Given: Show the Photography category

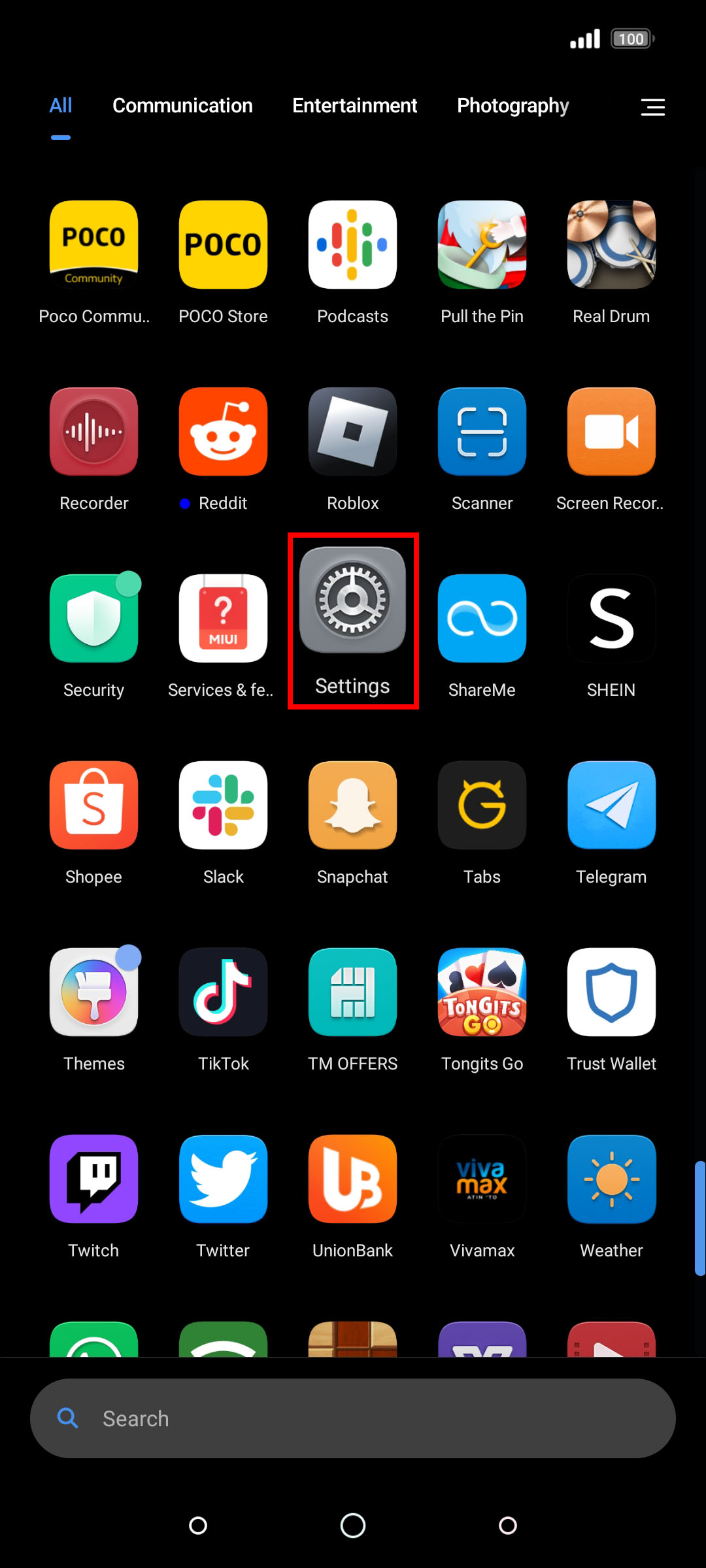Looking at the screenshot, I should click(513, 106).
